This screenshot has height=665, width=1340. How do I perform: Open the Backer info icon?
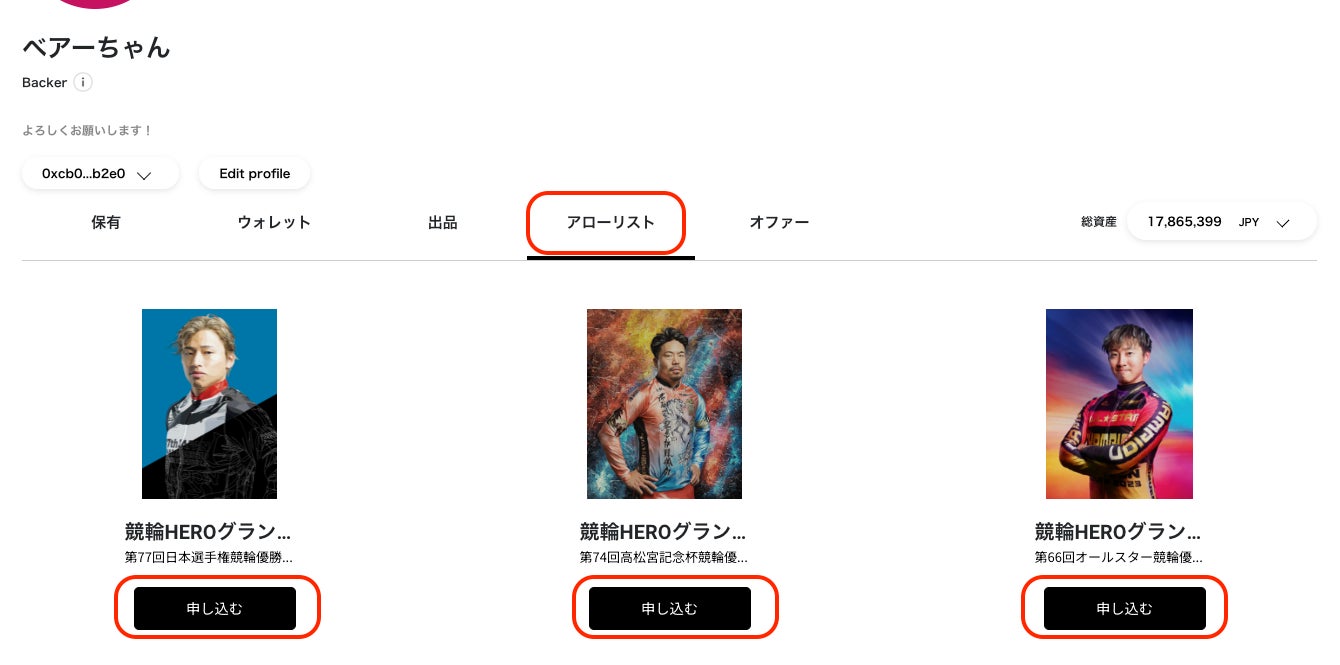click(x=84, y=83)
